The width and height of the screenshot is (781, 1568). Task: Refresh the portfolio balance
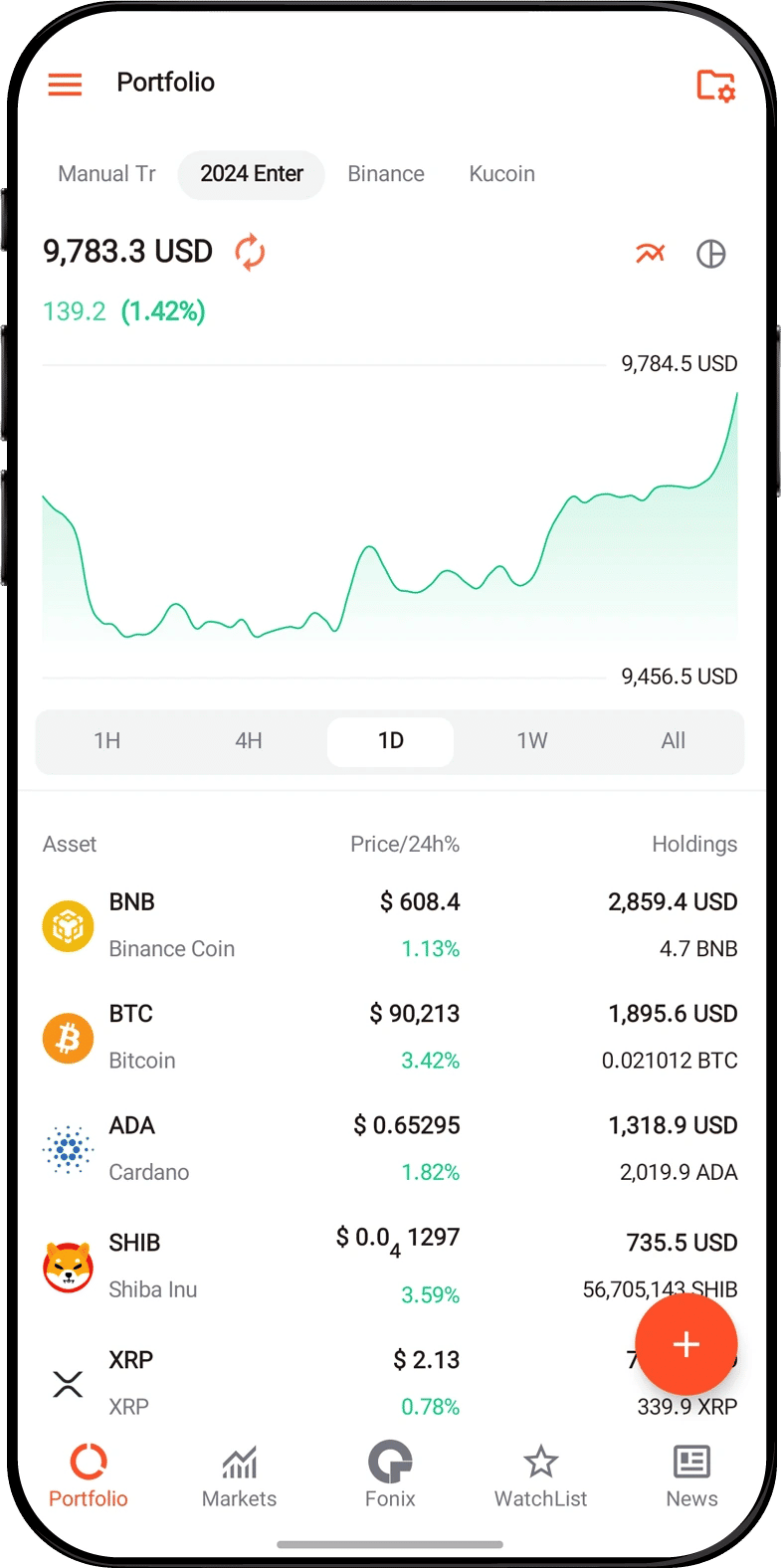pos(250,252)
